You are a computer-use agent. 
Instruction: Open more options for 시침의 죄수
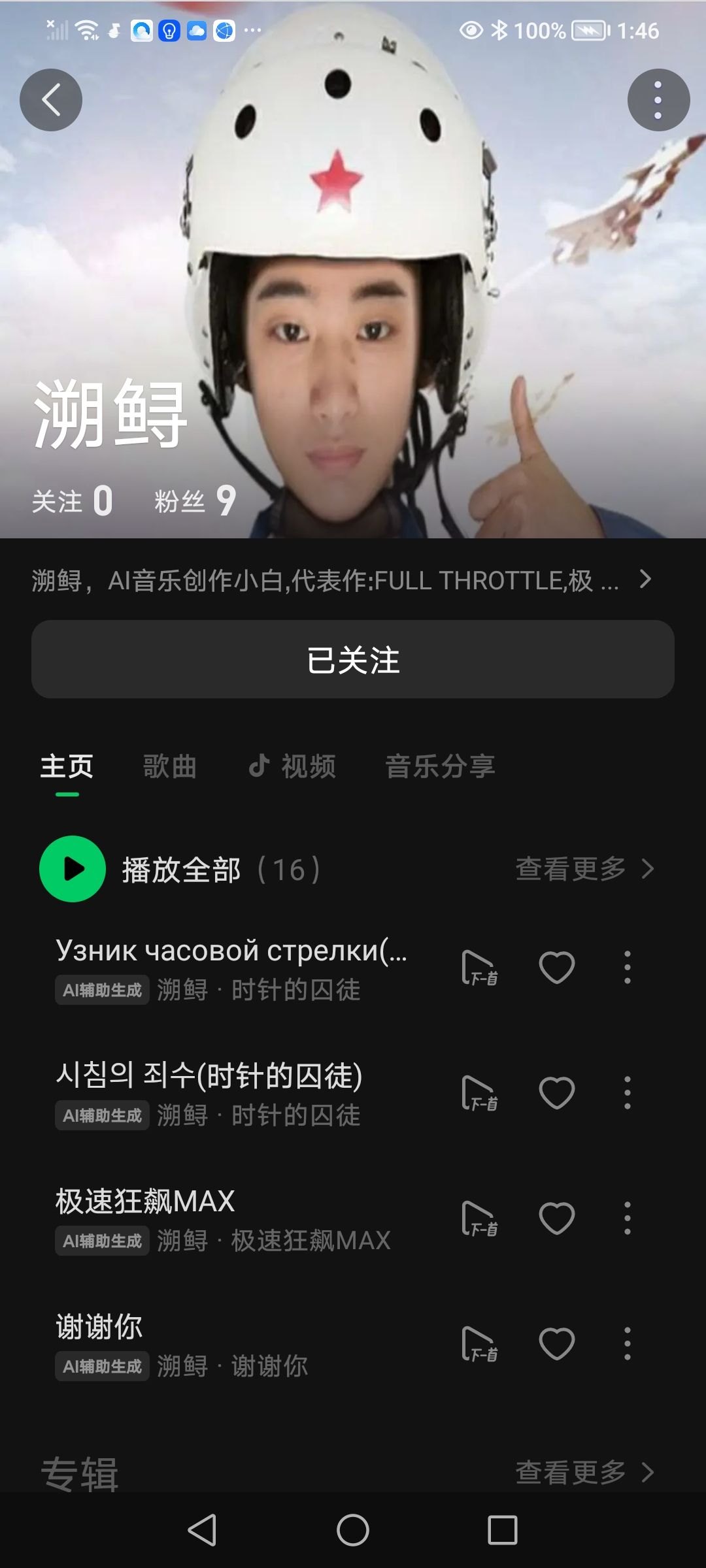coord(627,1092)
